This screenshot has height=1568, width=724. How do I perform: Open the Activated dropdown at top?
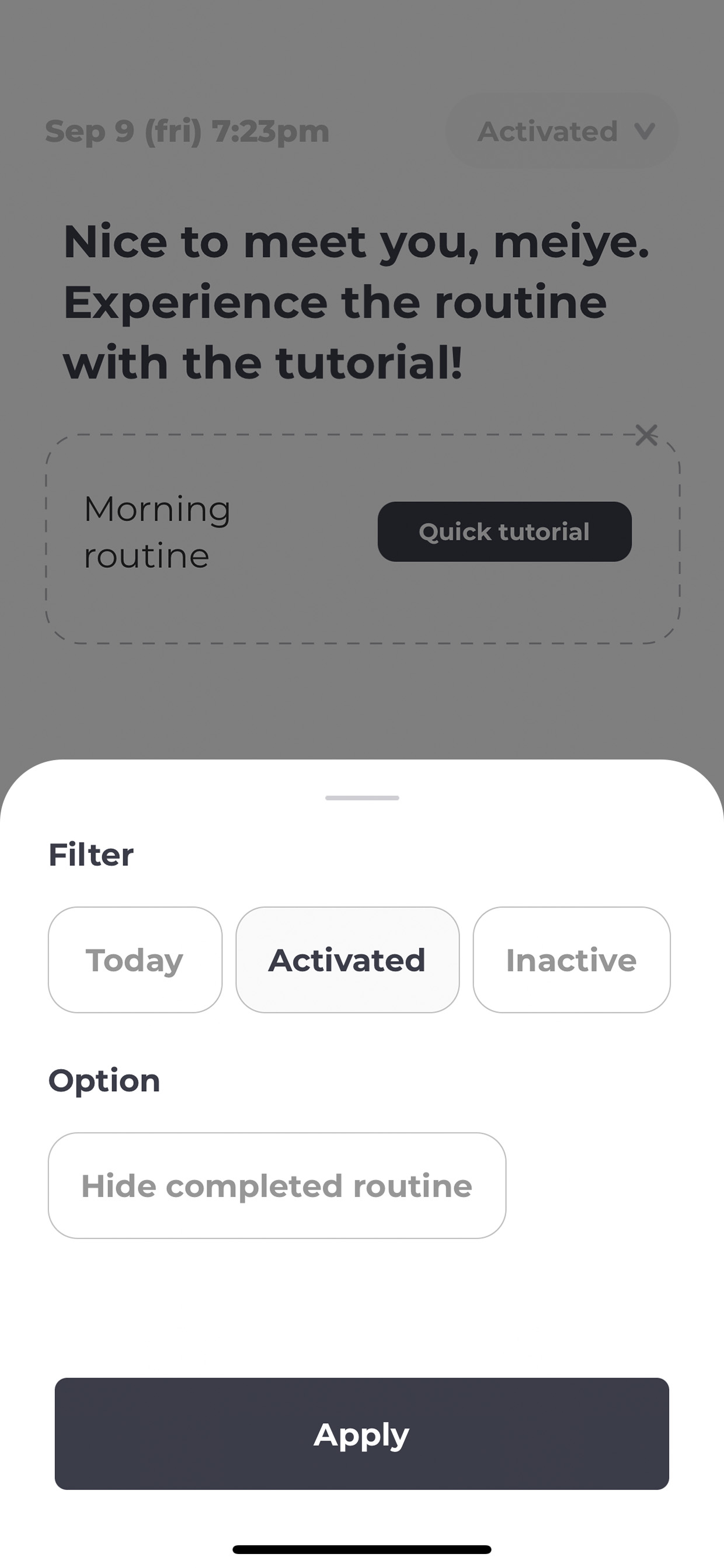(562, 131)
